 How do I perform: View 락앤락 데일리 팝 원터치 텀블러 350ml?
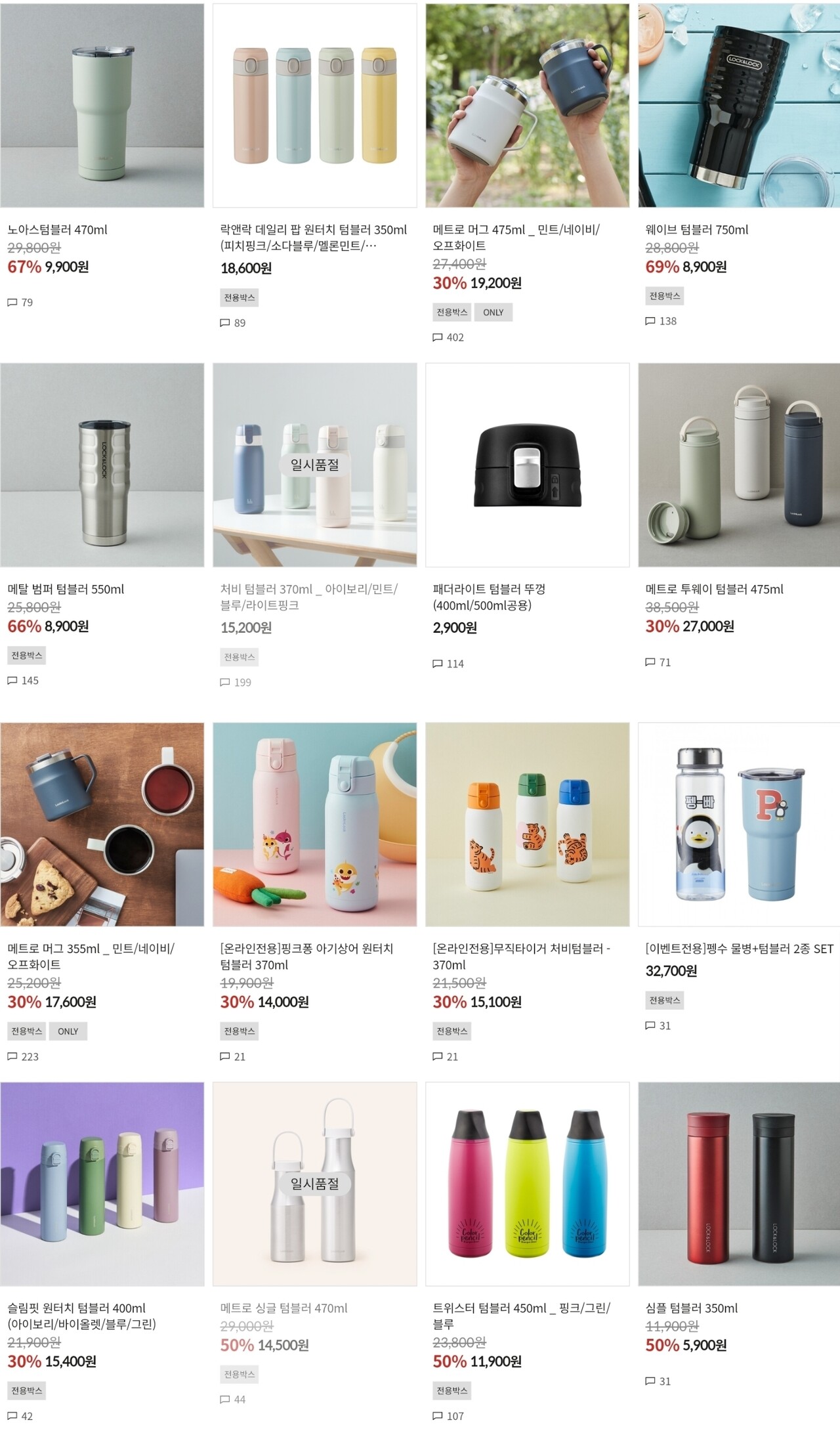[314, 106]
